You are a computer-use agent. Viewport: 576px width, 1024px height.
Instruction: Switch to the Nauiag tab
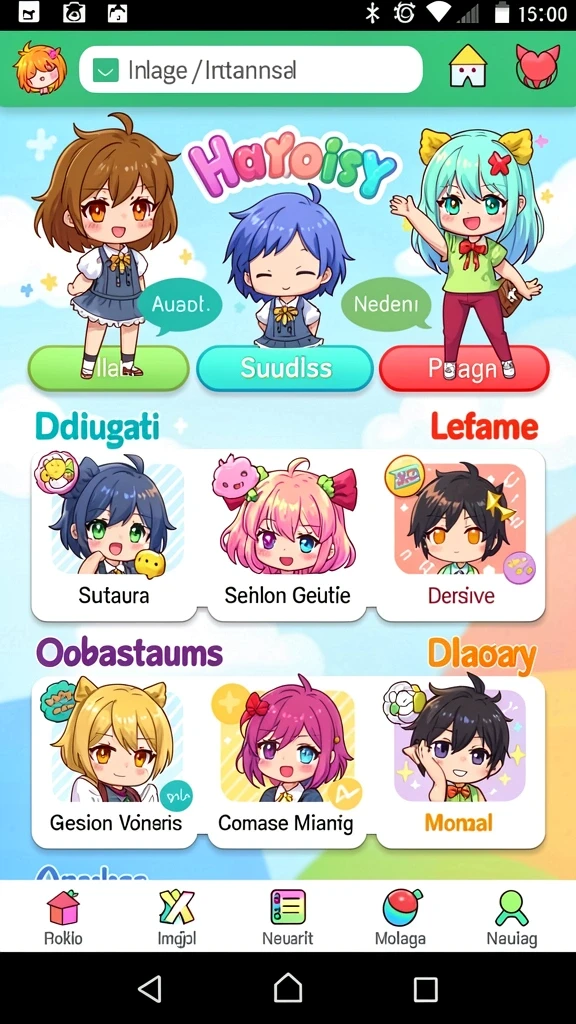pyautogui.click(x=512, y=918)
